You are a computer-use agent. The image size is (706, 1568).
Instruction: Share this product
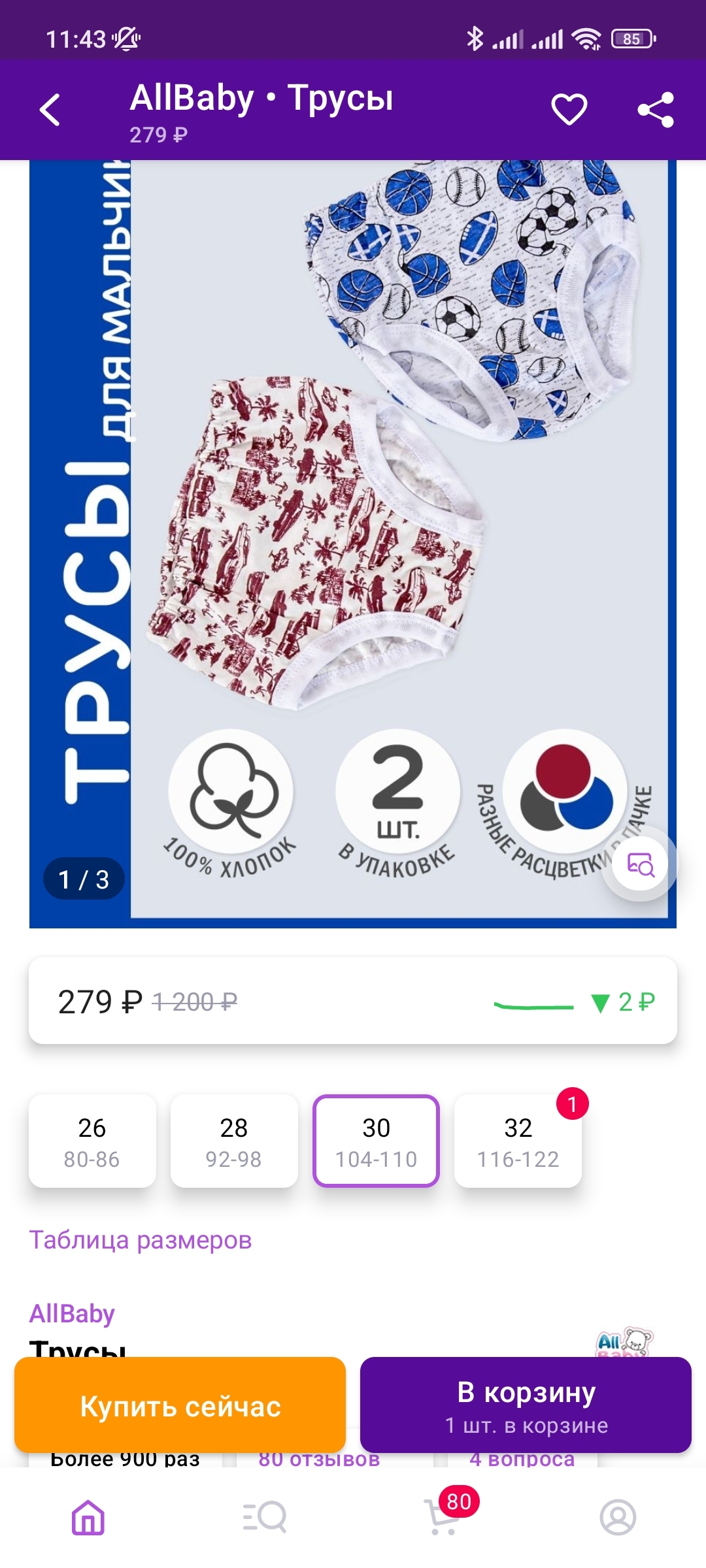click(656, 109)
